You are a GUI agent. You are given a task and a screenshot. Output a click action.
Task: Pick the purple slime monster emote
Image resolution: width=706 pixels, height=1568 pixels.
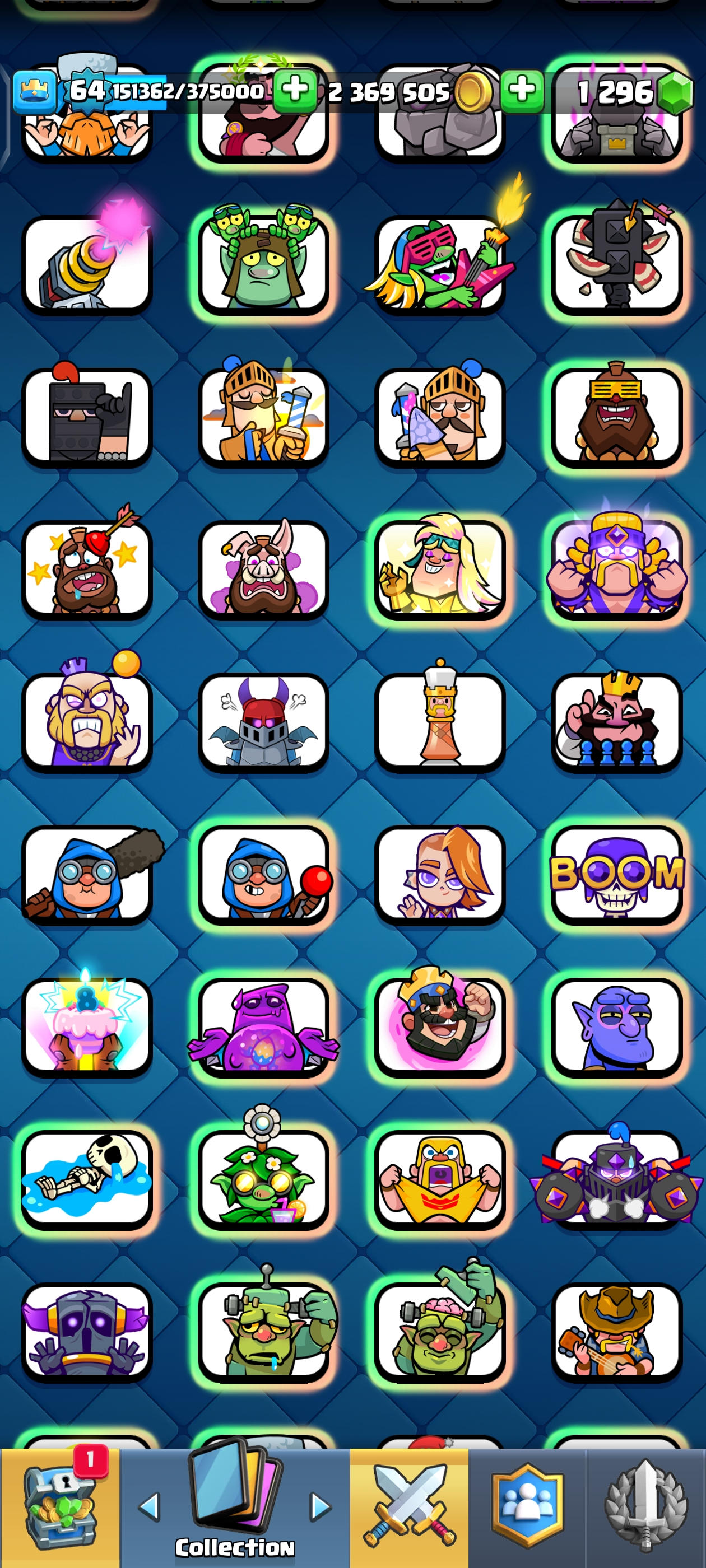263,1027
